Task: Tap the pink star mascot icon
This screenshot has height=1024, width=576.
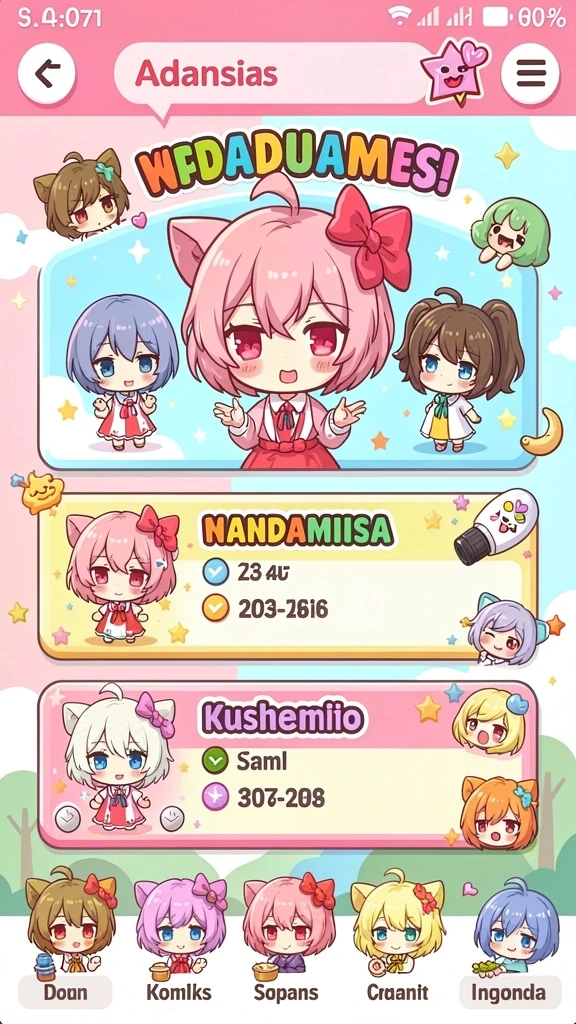Action: pyautogui.click(x=455, y=71)
